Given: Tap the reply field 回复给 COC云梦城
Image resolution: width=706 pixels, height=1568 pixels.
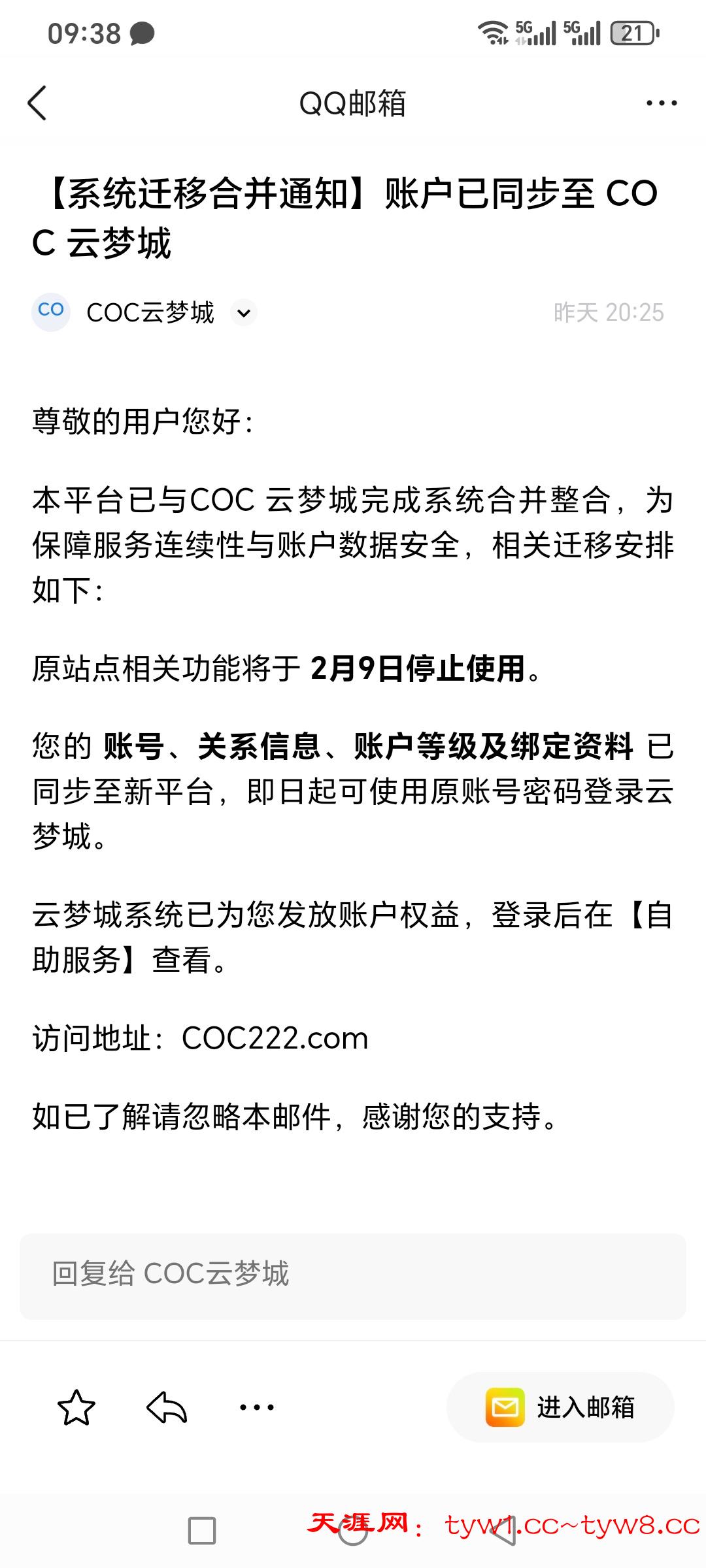Looking at the screenshot, I should coord(353,1273).
